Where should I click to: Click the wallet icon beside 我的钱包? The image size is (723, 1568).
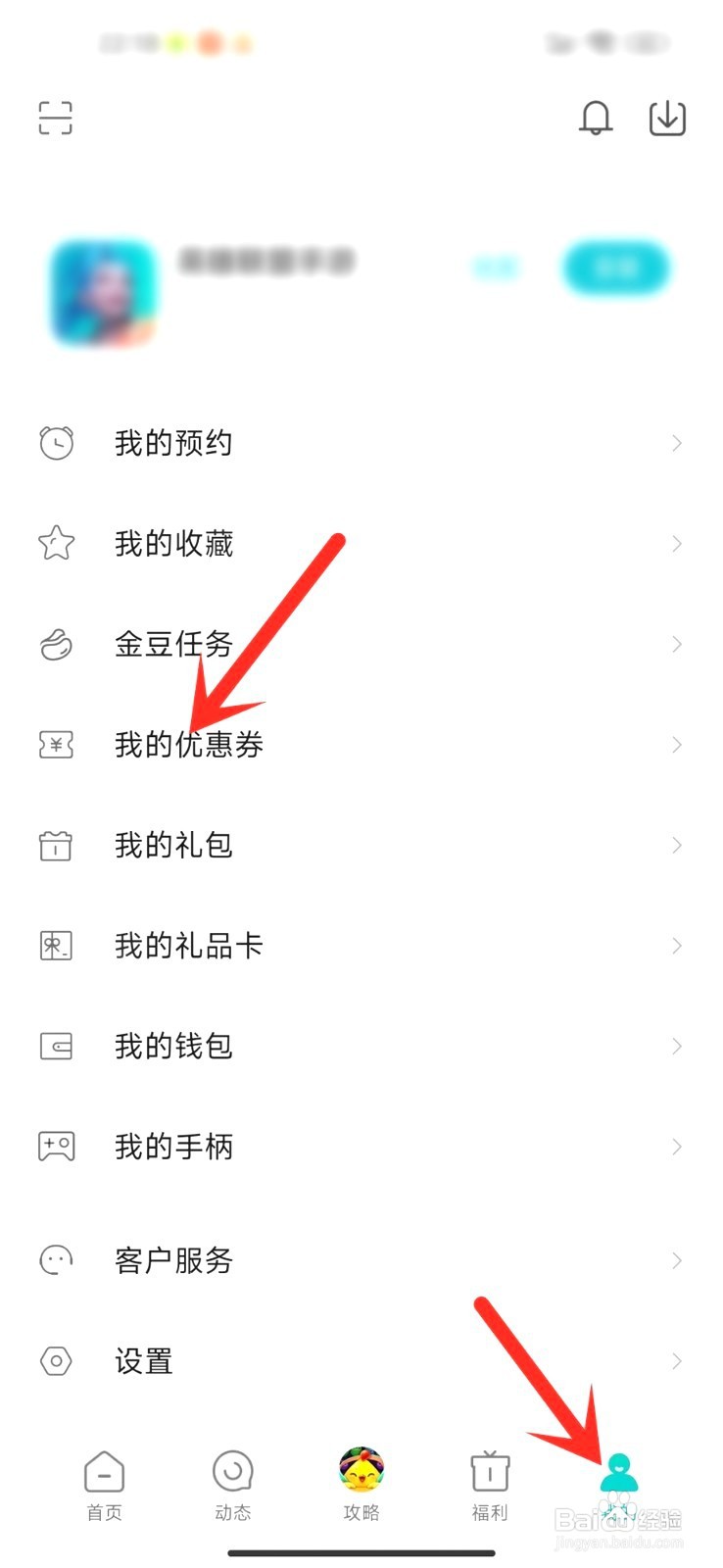click(56, 1046)
